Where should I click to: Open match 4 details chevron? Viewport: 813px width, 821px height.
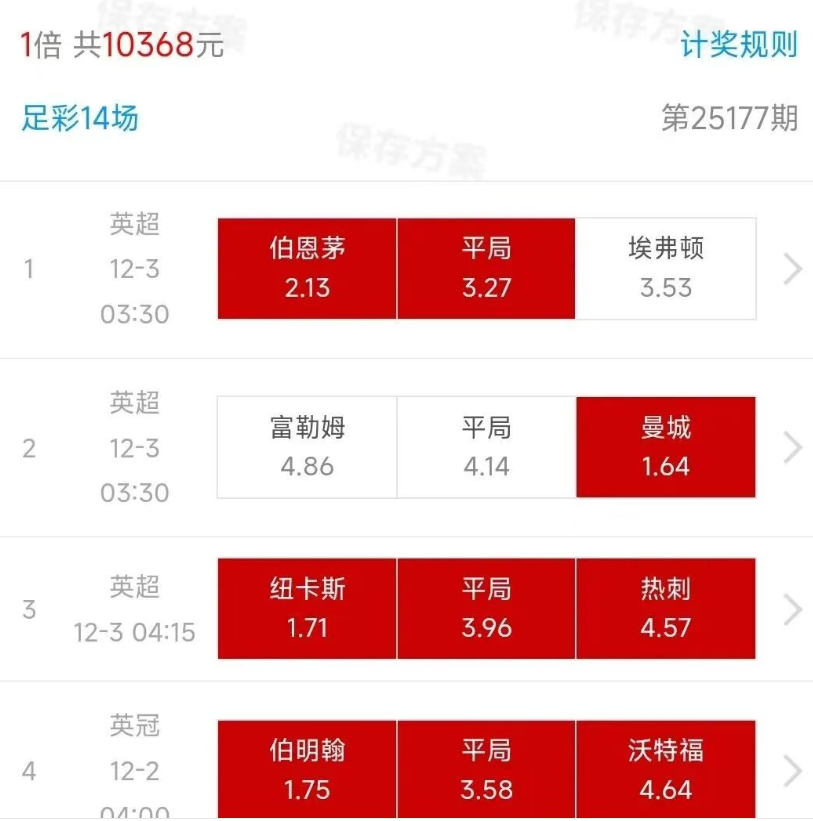click(792, 770)
